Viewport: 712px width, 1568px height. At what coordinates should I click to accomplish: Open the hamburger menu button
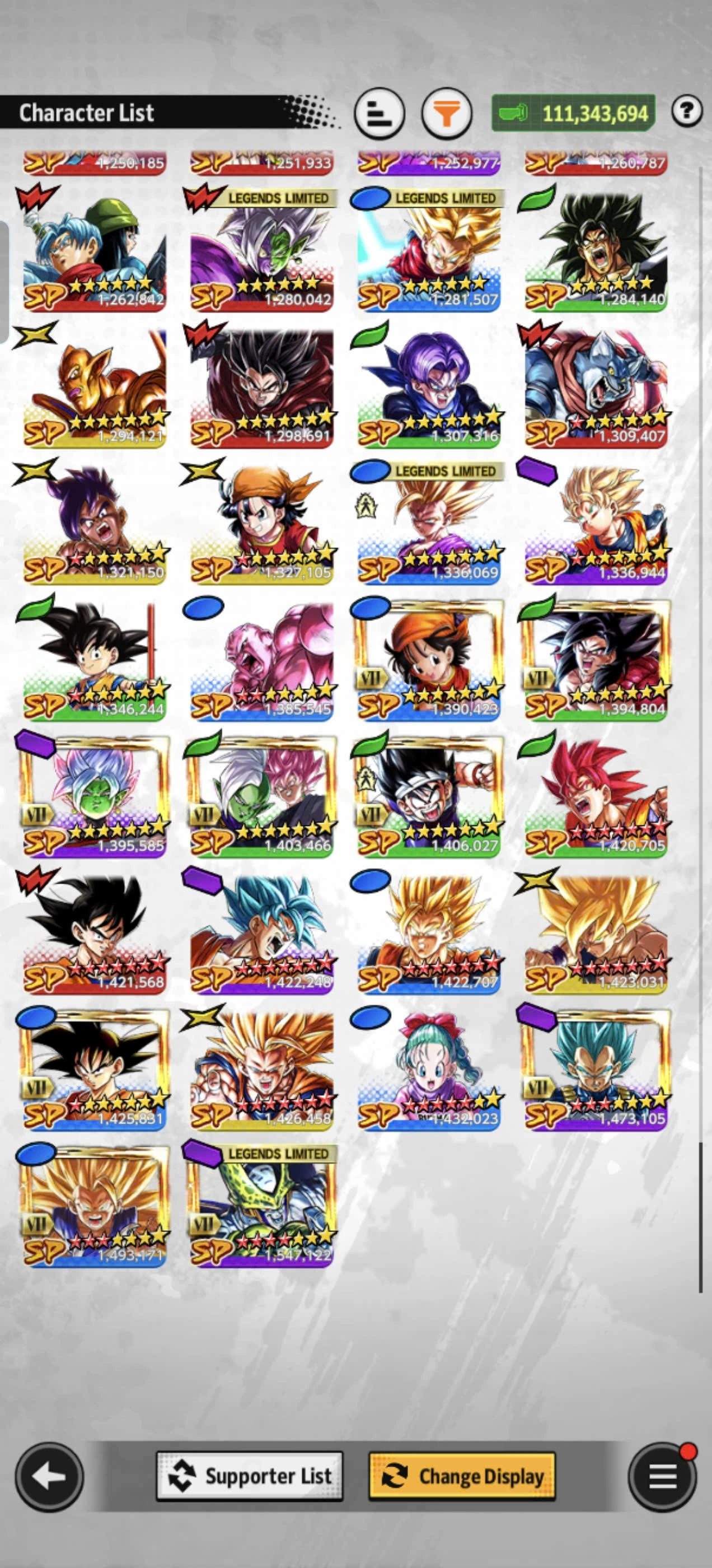tap(662, 1476)
